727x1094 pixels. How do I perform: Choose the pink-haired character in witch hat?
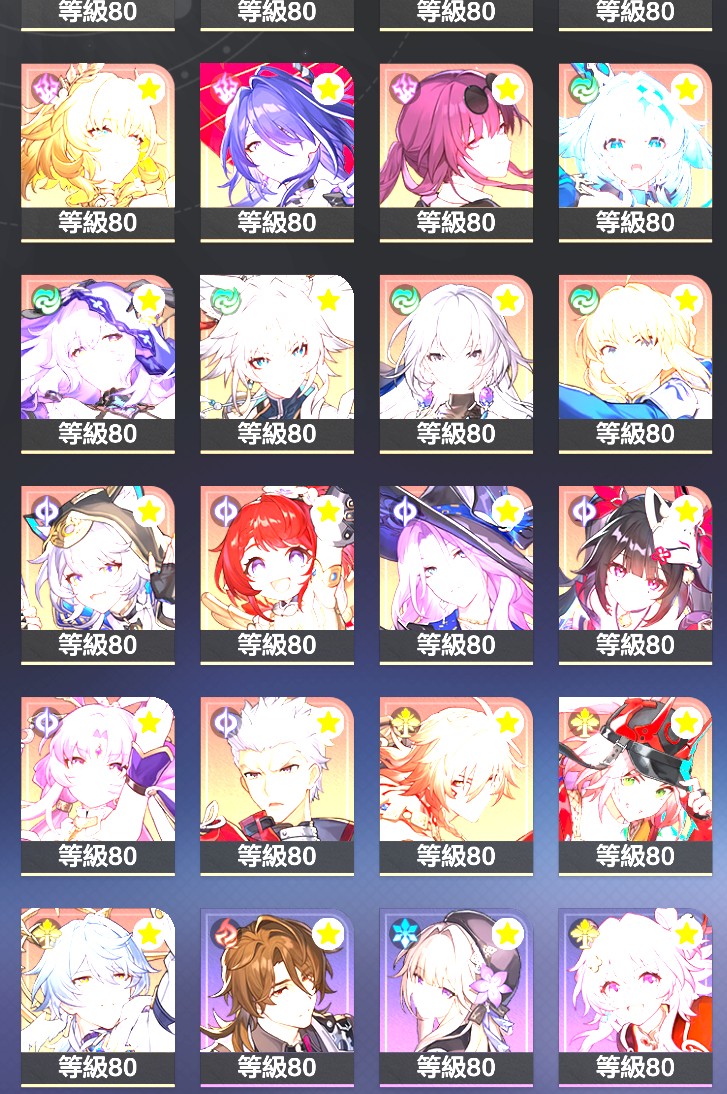(456, 572)
